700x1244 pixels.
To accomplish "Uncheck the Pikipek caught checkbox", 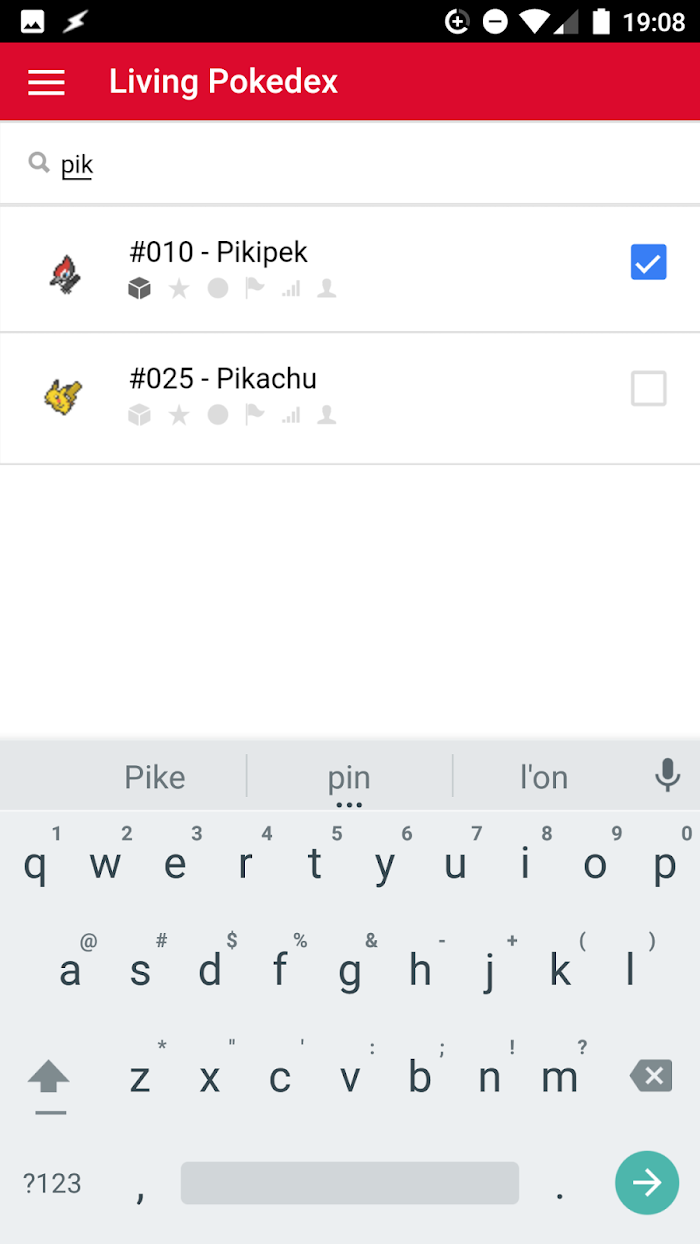I will point(648,263).
